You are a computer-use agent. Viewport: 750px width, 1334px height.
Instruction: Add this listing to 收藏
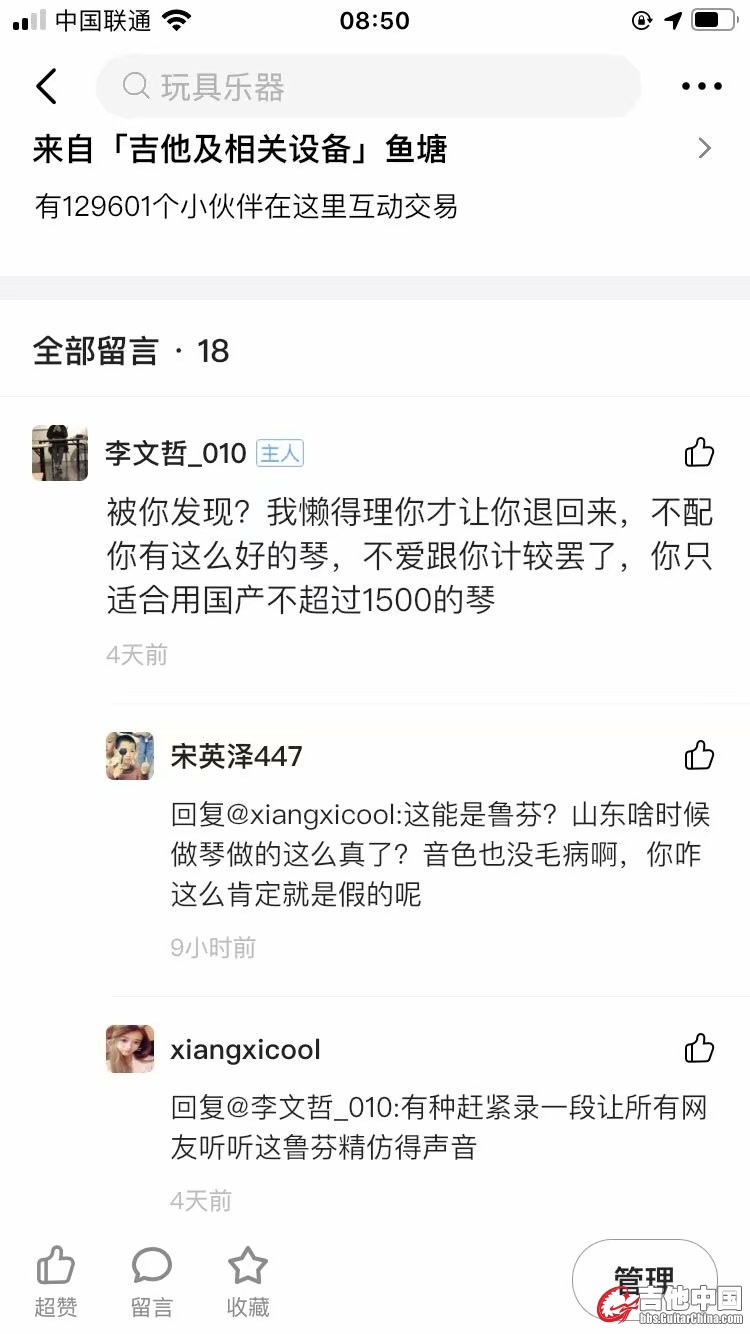pyautogui.click(x=247, y=1281)
